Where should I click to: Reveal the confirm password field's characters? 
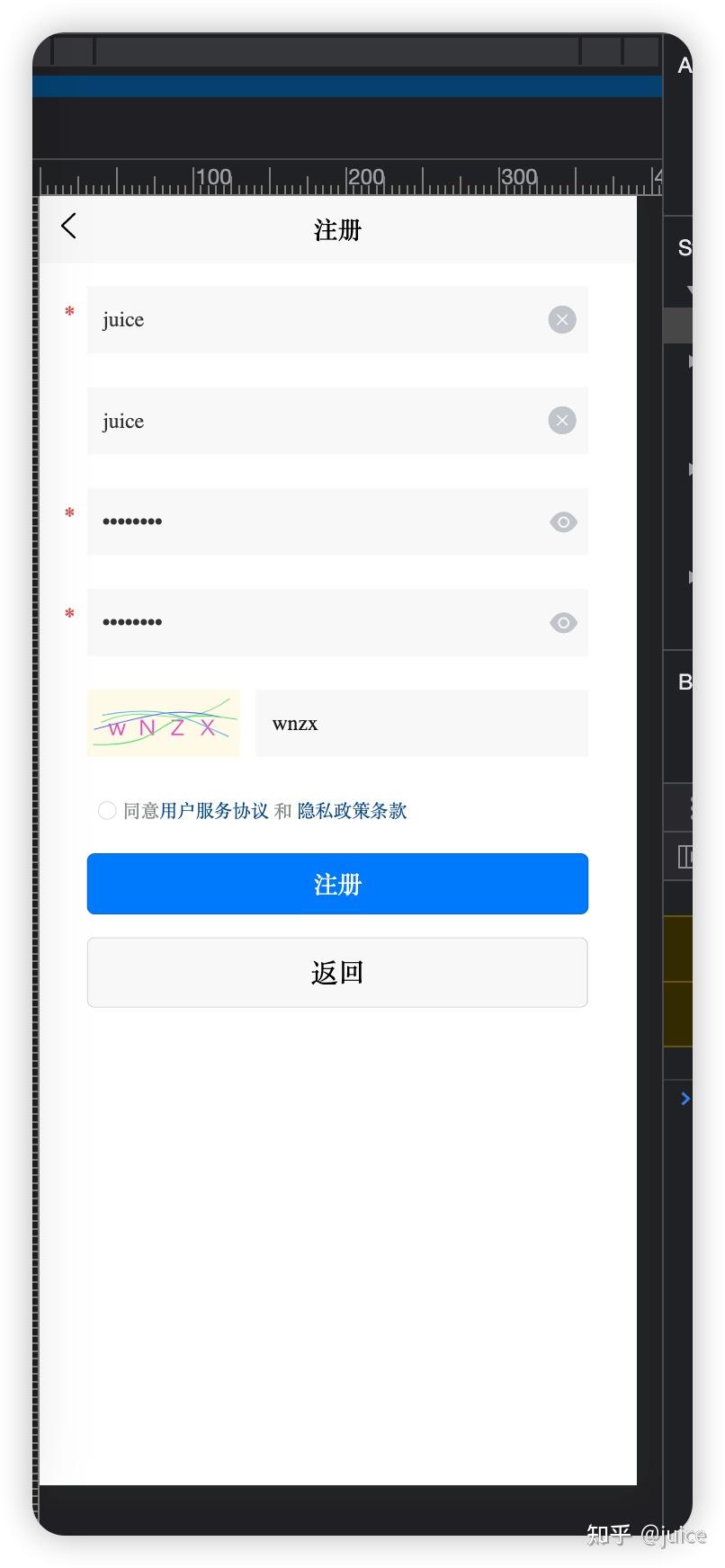(563, 623)
